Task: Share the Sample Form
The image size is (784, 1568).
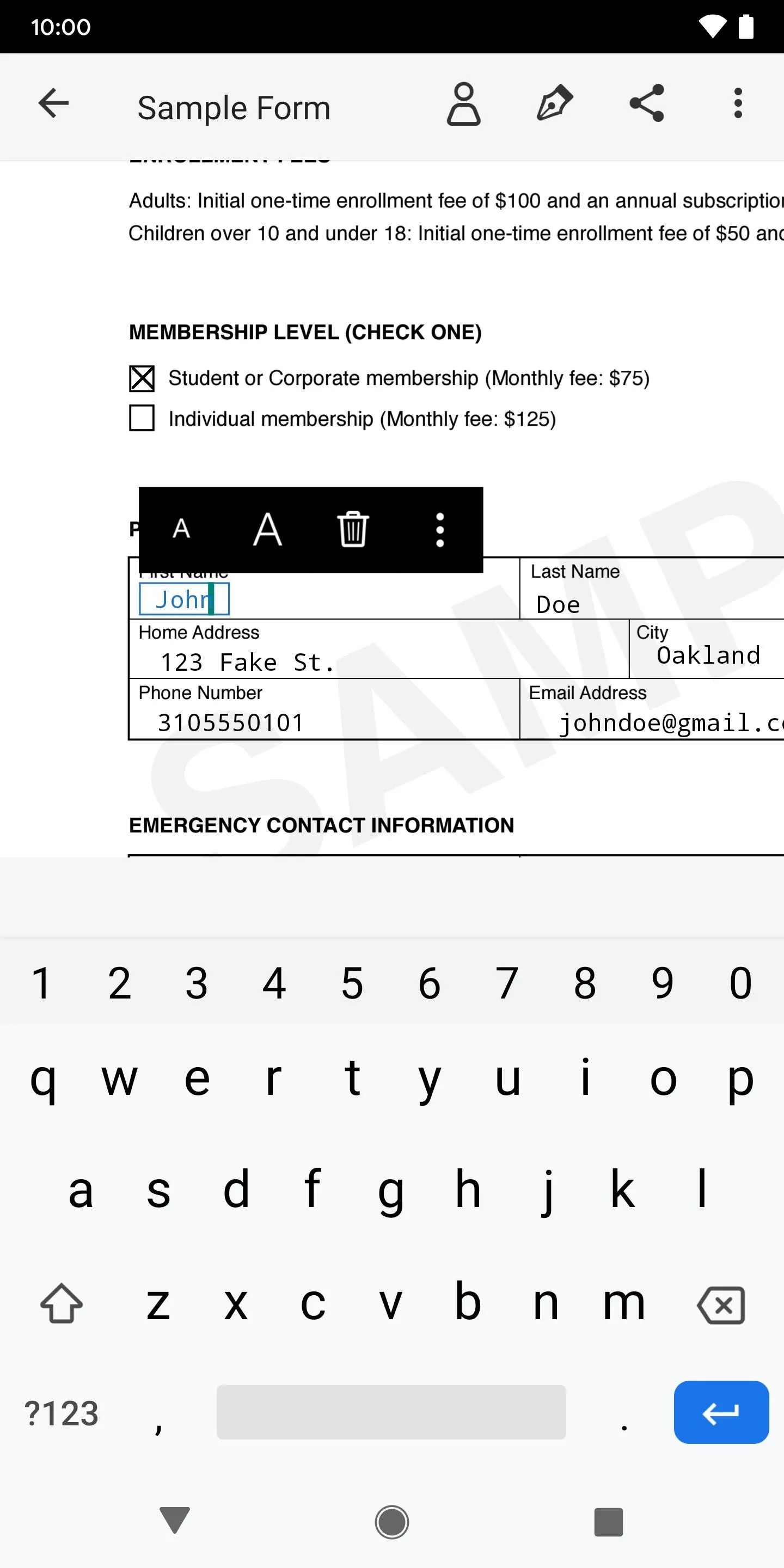Action: click(646, 103)
